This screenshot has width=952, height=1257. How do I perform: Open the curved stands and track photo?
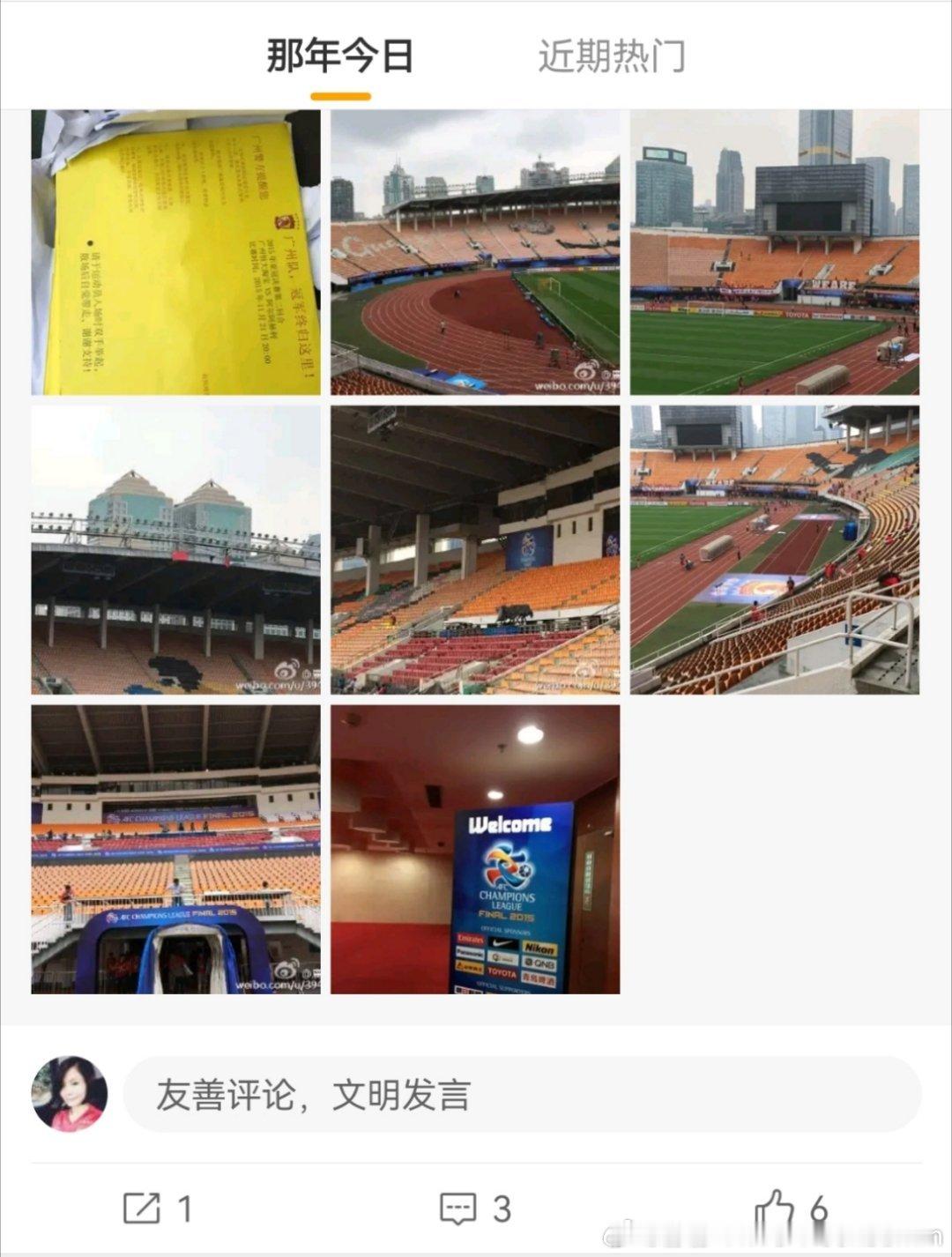tap(775, 550)
